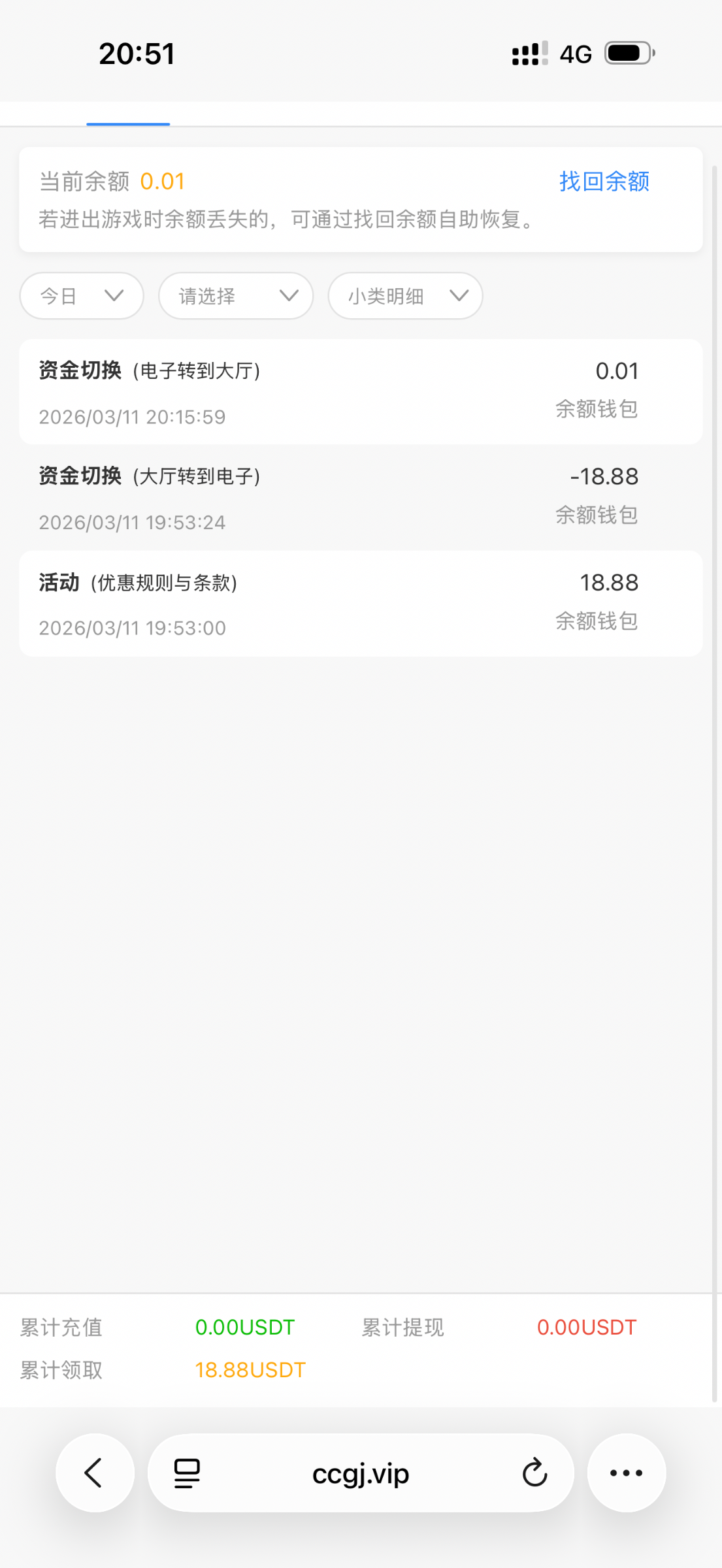Screen dimensions: 722x1568
Task: Expand the 小类明细 dropdown
Action: 405,296
